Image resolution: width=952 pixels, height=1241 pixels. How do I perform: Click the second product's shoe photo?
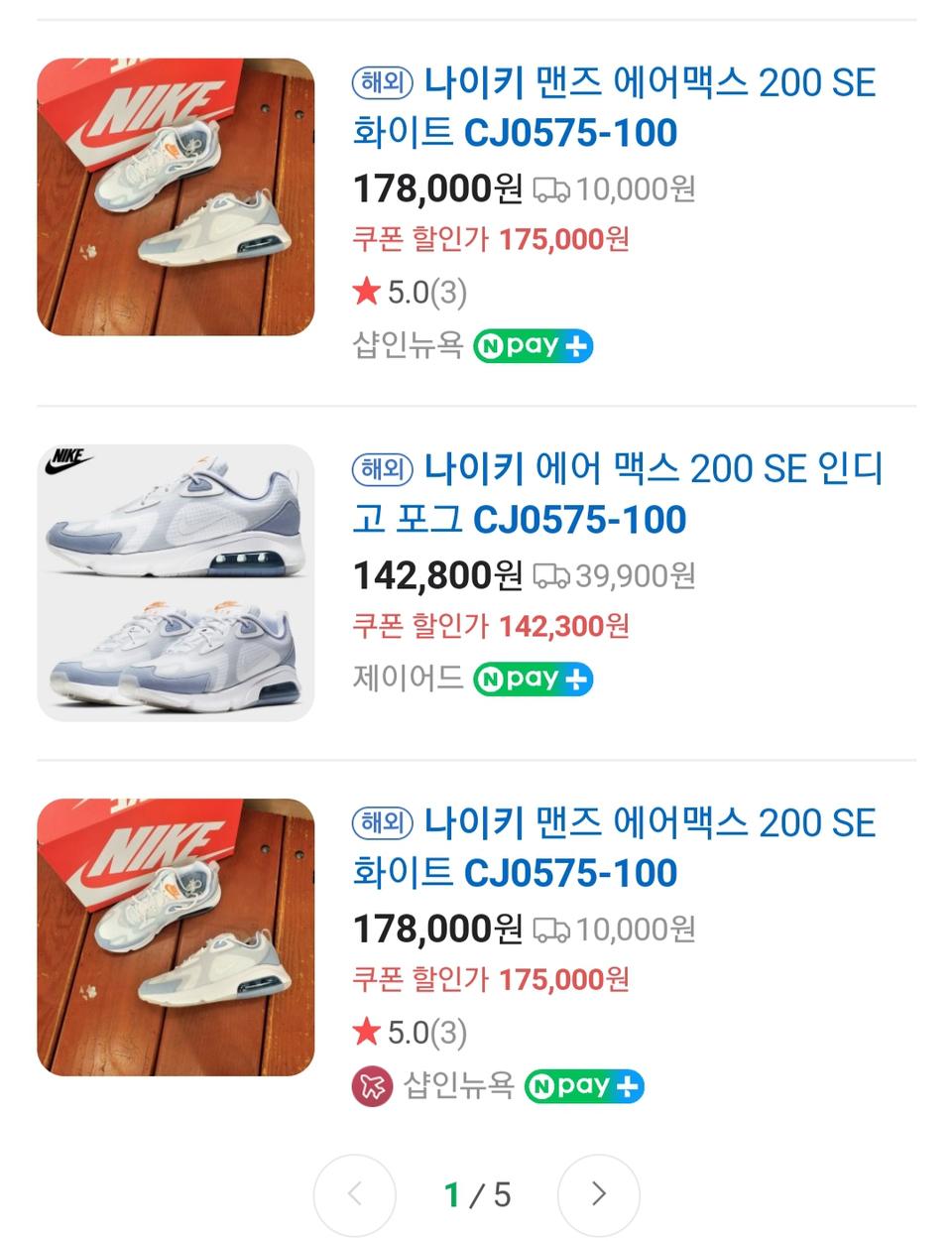coord(175,575)
